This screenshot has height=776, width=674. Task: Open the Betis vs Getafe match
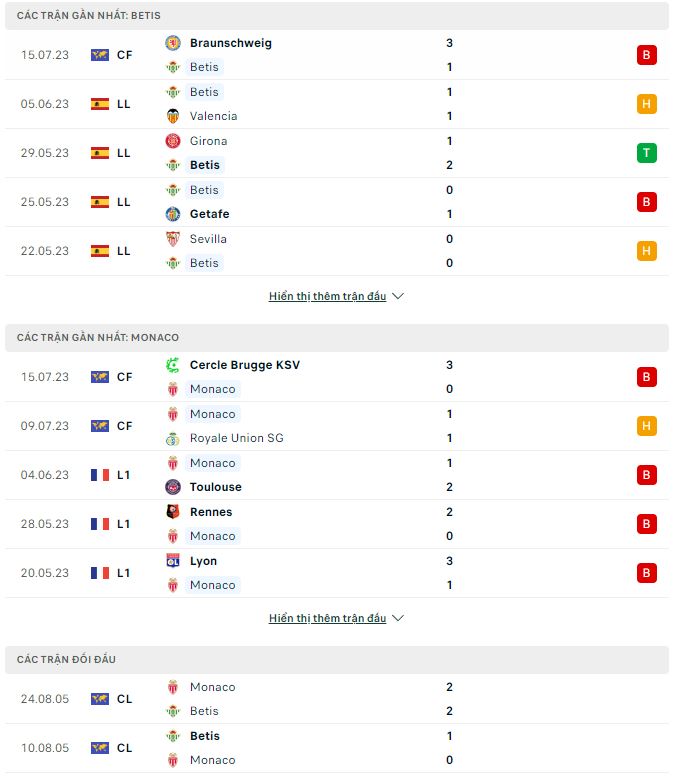click(x=336, y=202)
